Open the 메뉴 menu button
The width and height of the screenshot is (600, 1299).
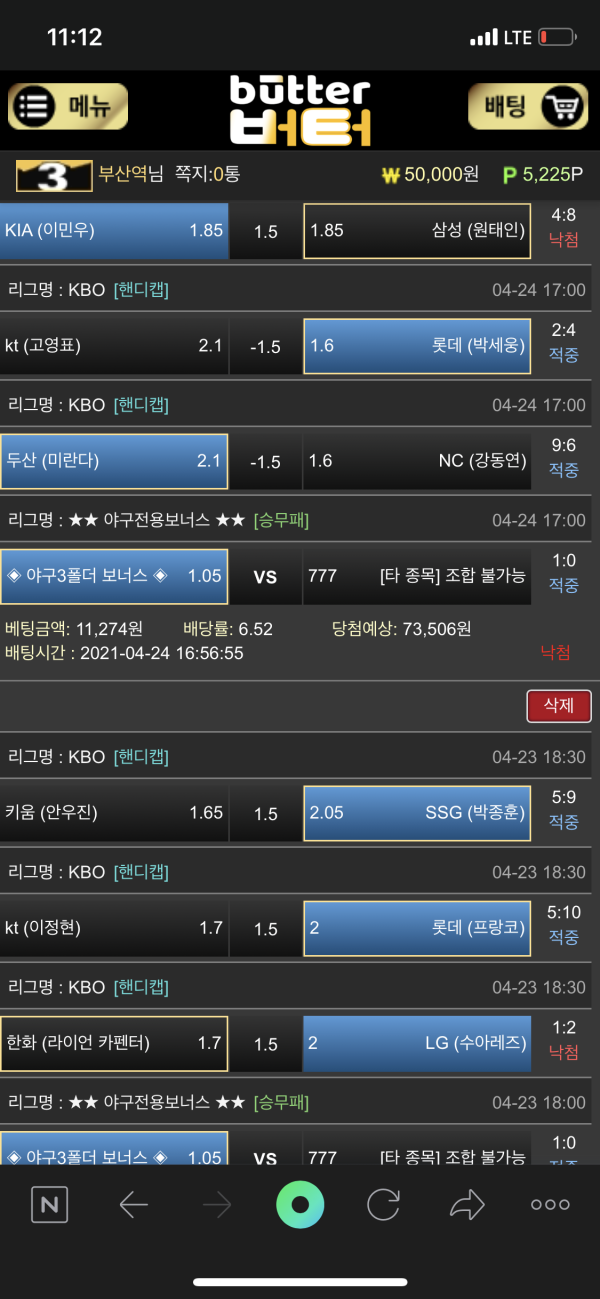(x=68, y=107)
